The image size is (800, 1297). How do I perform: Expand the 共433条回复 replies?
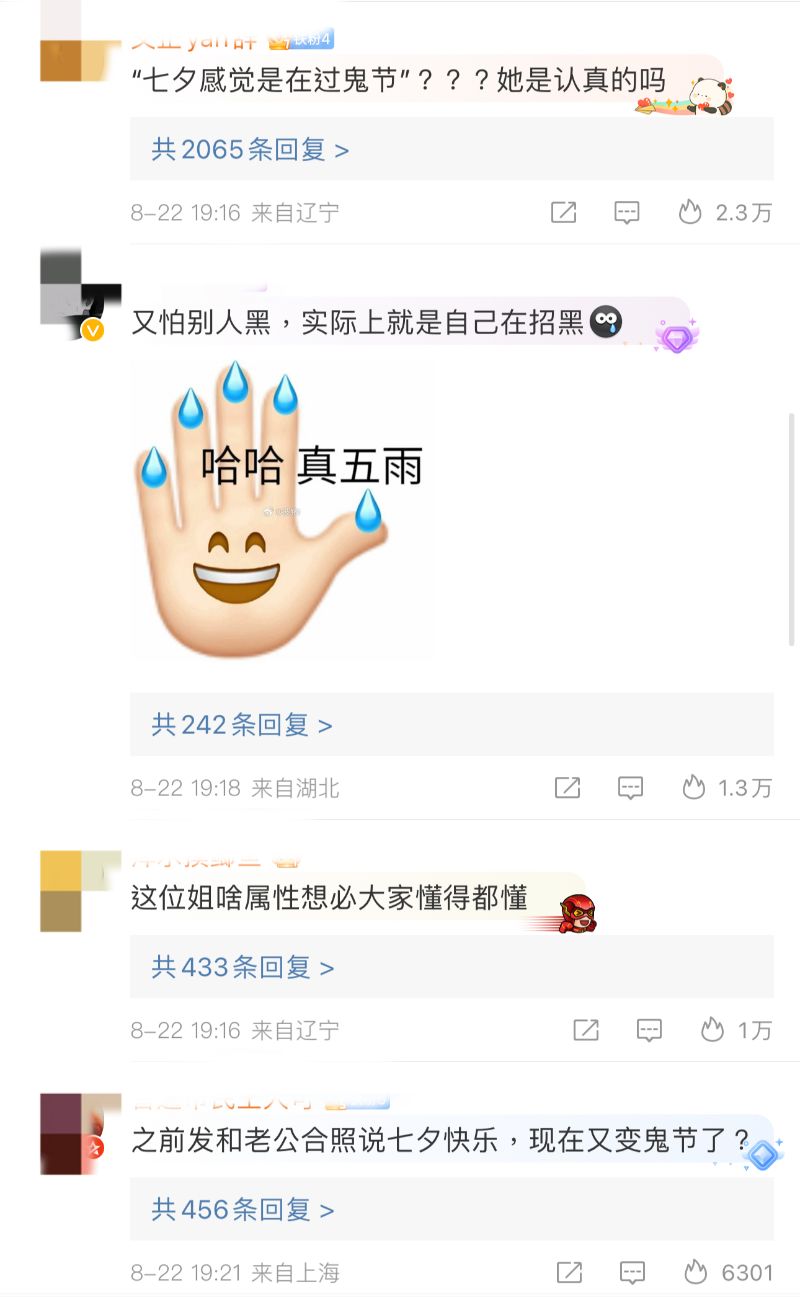tap(243, 967)
